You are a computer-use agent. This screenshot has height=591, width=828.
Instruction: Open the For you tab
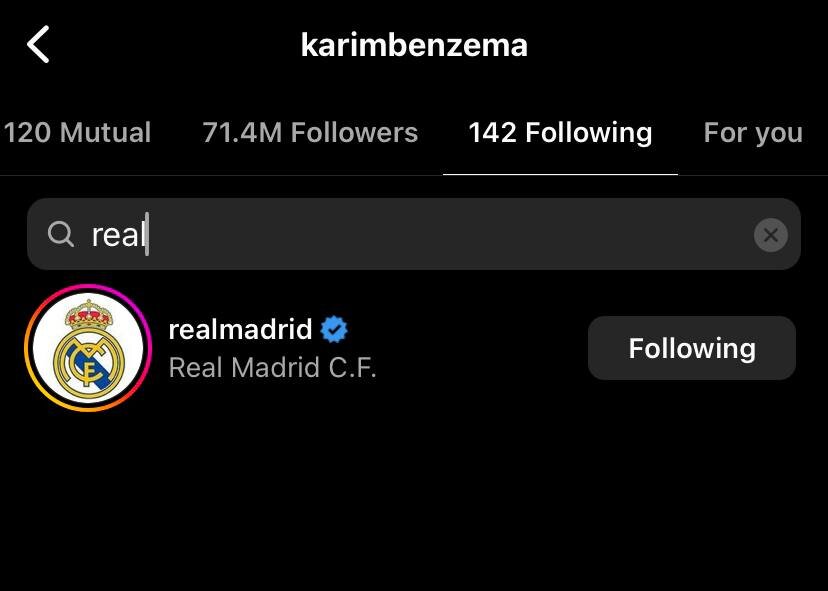click(752, 133)
